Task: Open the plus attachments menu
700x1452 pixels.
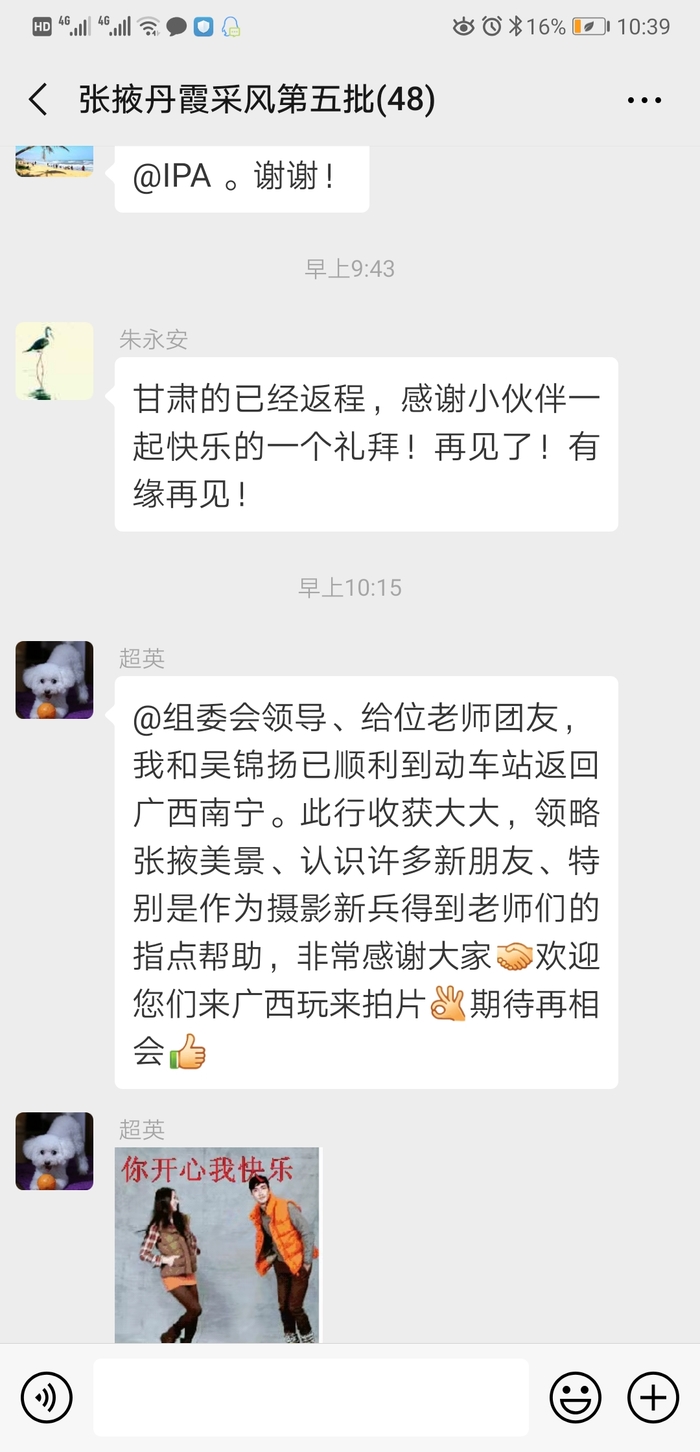Action: (653, 1397)
